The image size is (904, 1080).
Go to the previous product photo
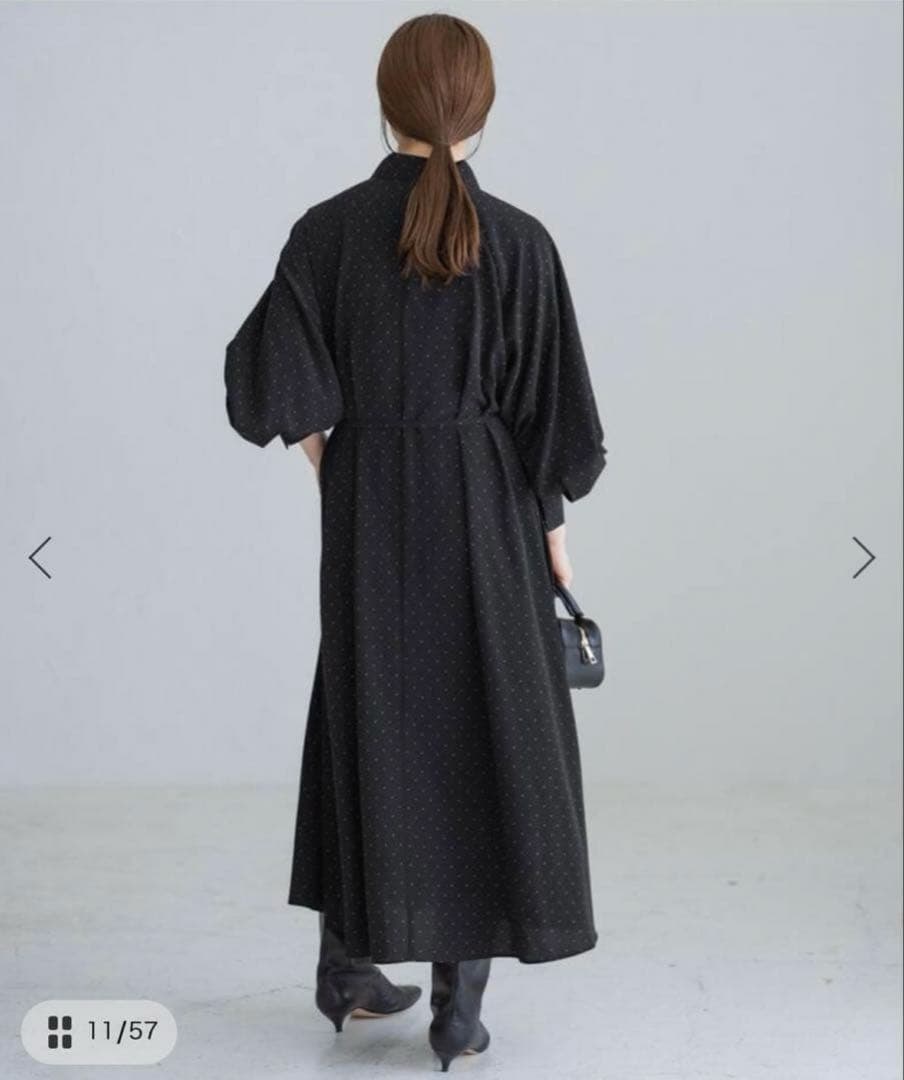pyautogui.click(x=40, y=558)
